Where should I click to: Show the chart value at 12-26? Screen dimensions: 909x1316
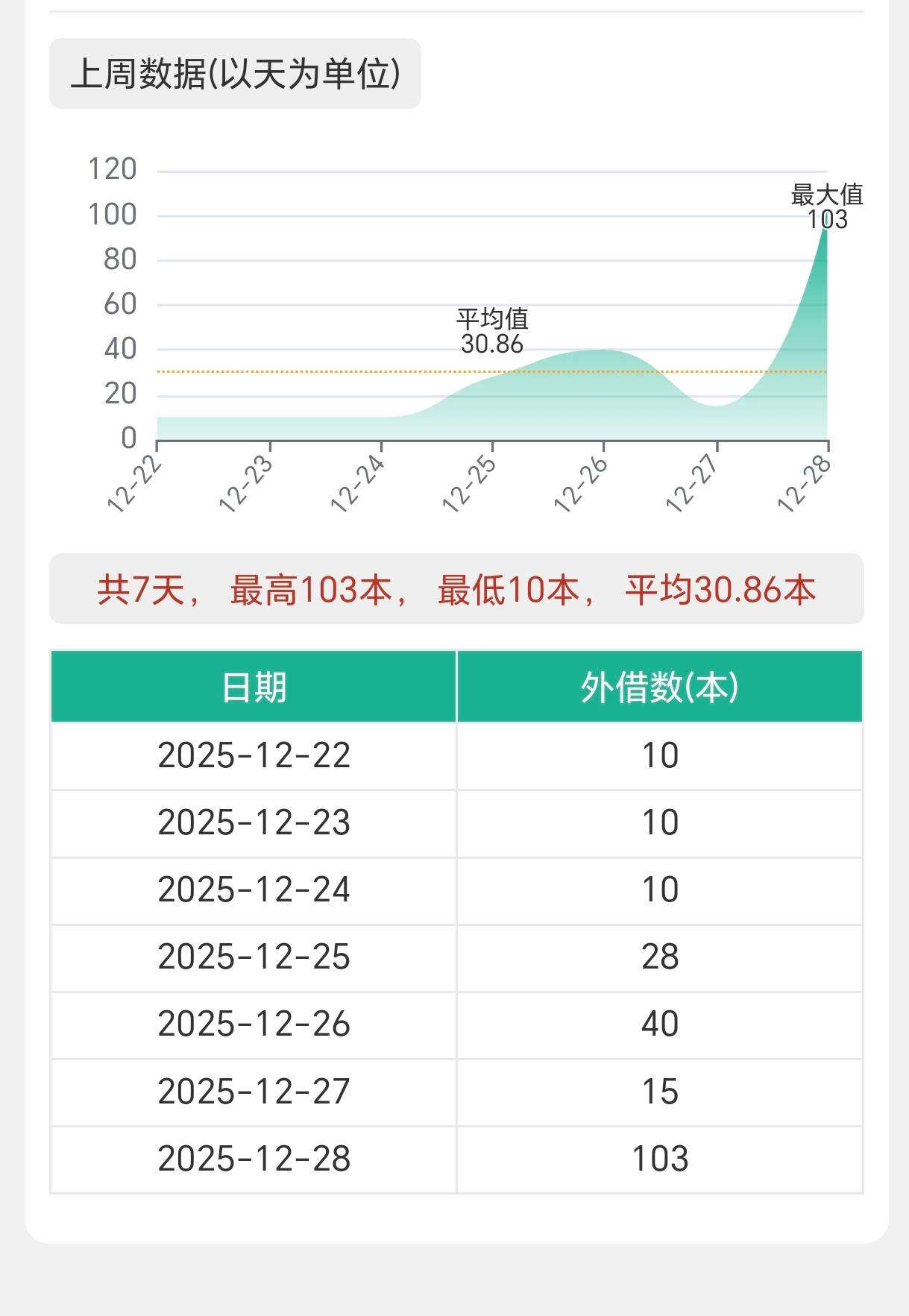point(603,350)
